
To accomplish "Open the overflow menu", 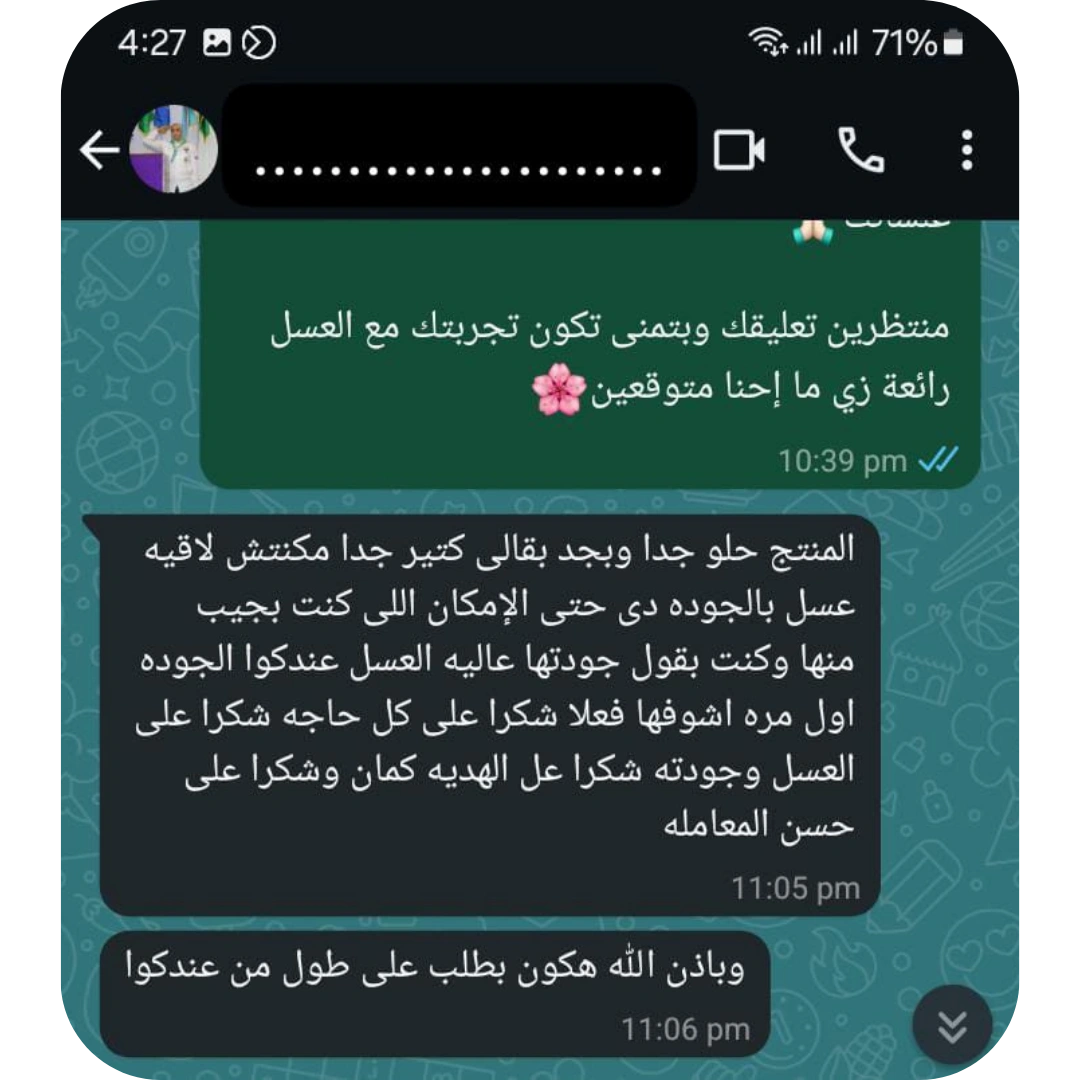I will coord(966,151).
